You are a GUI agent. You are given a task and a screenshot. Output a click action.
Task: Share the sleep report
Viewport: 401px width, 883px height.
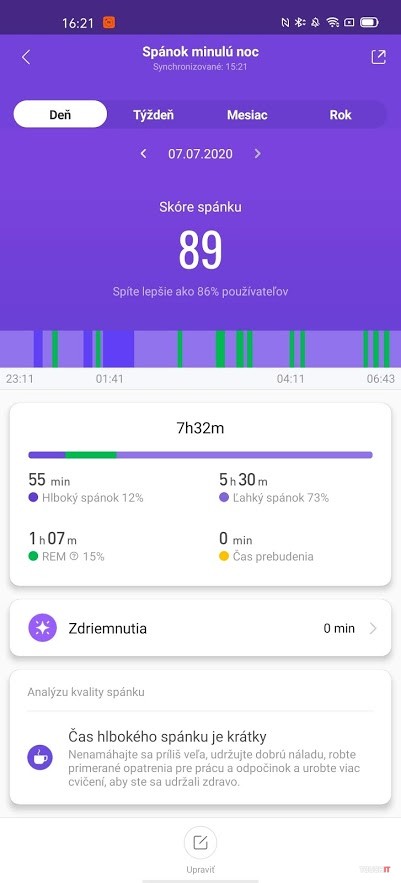pyautogui.click(x=378, y=57)
